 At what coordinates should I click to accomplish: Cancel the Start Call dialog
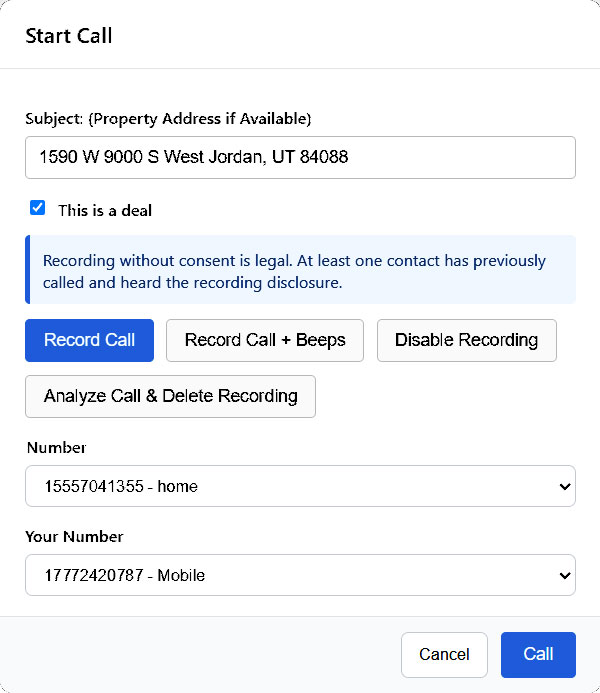click(x=444, y=655)
